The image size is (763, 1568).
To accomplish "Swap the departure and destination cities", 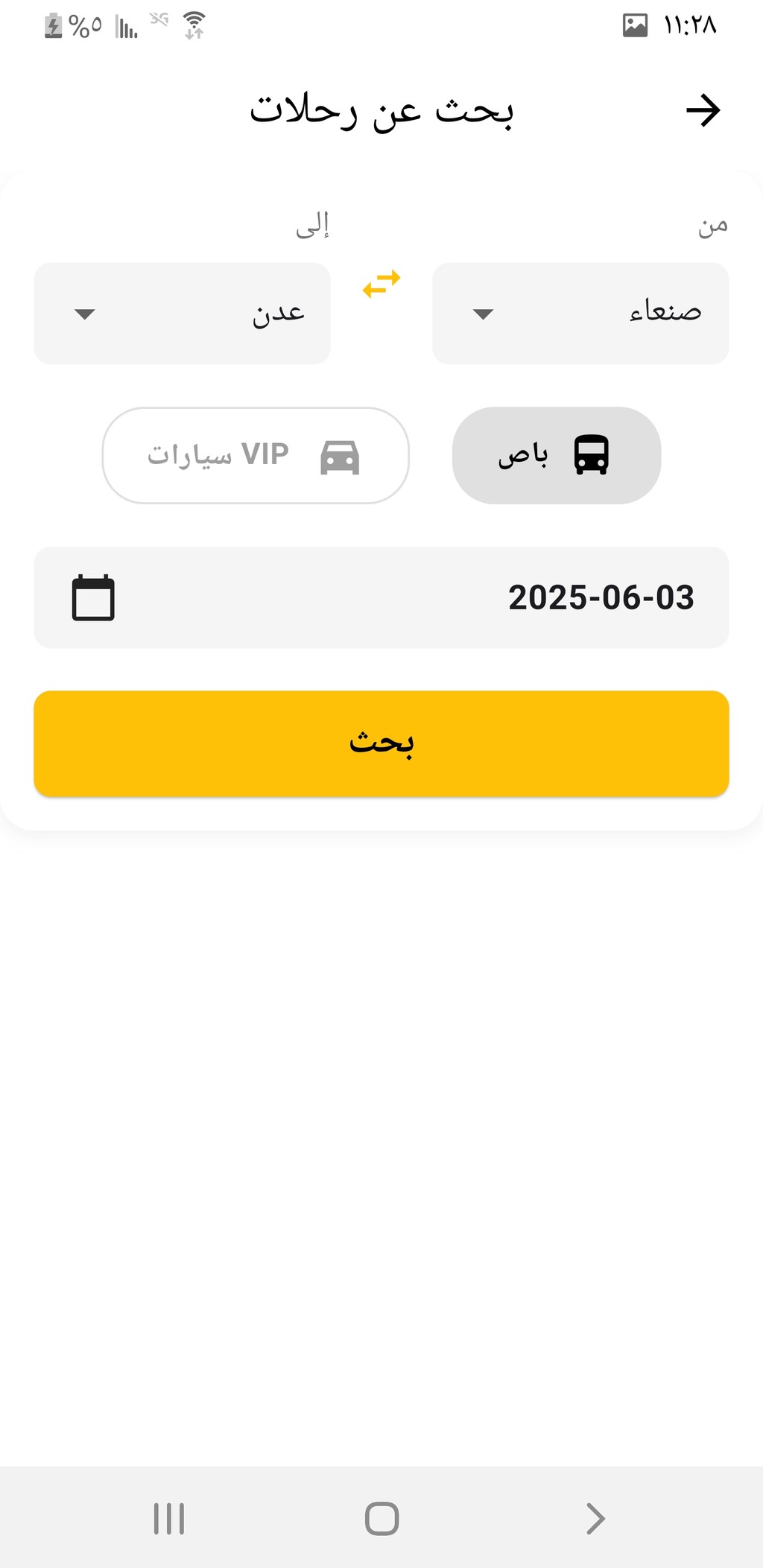I will [x=381, y=284].
